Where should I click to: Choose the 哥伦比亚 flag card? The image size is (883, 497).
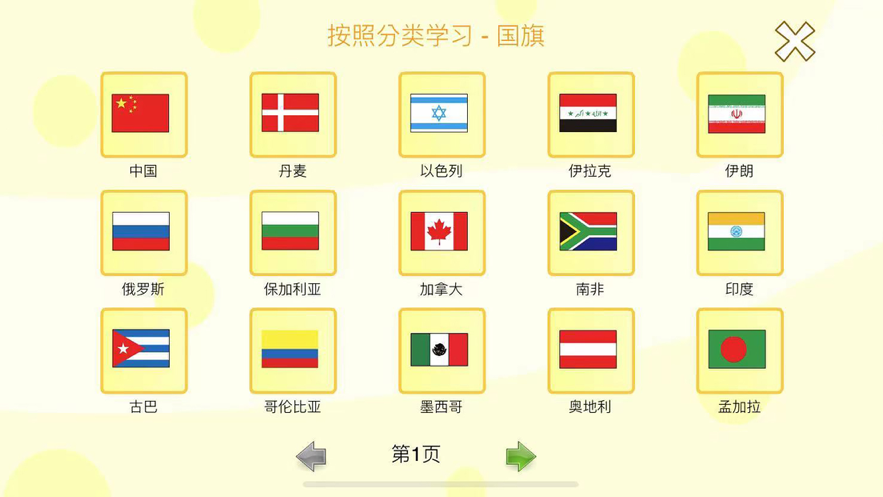tap(292, 350)
